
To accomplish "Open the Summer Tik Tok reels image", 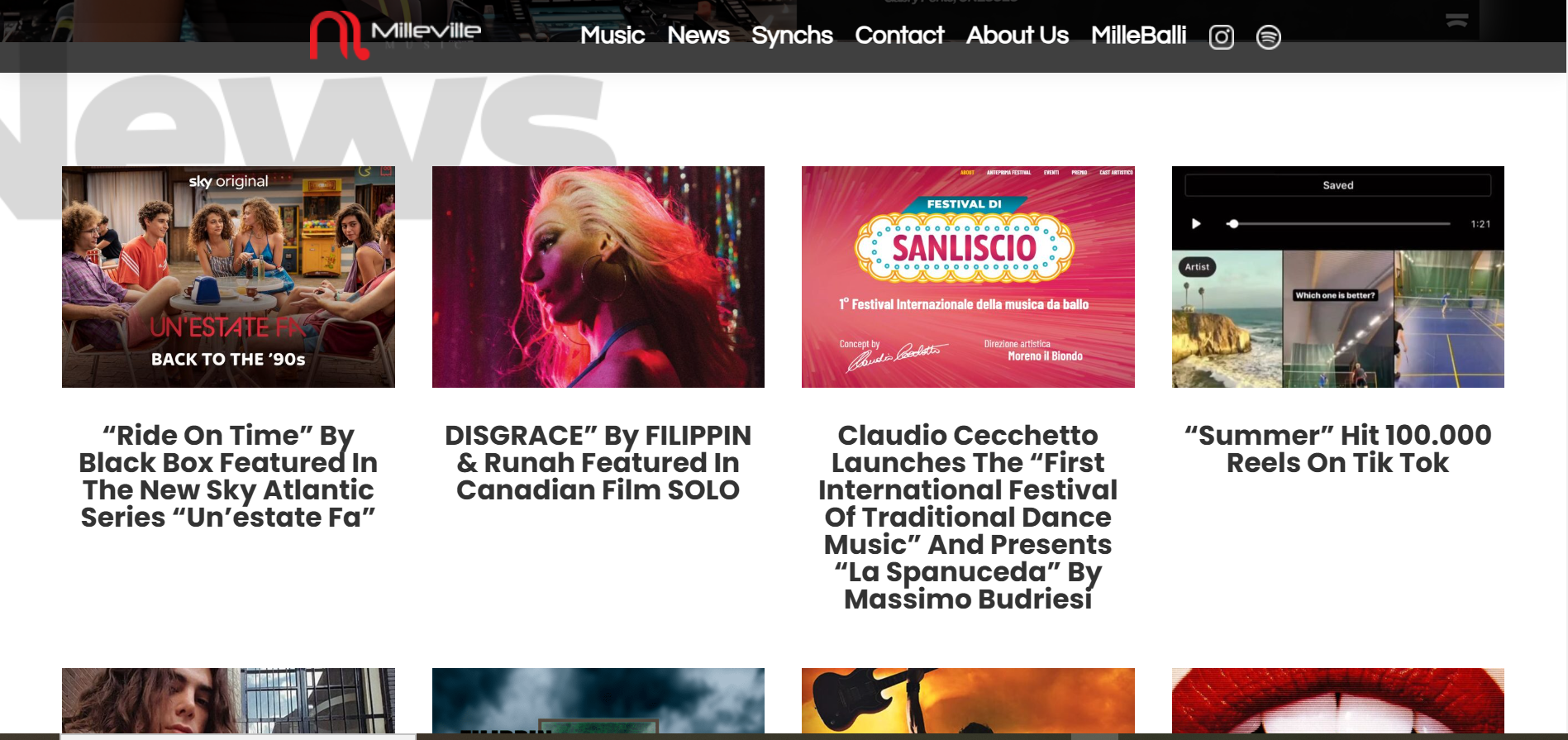I will (1337, 277).
